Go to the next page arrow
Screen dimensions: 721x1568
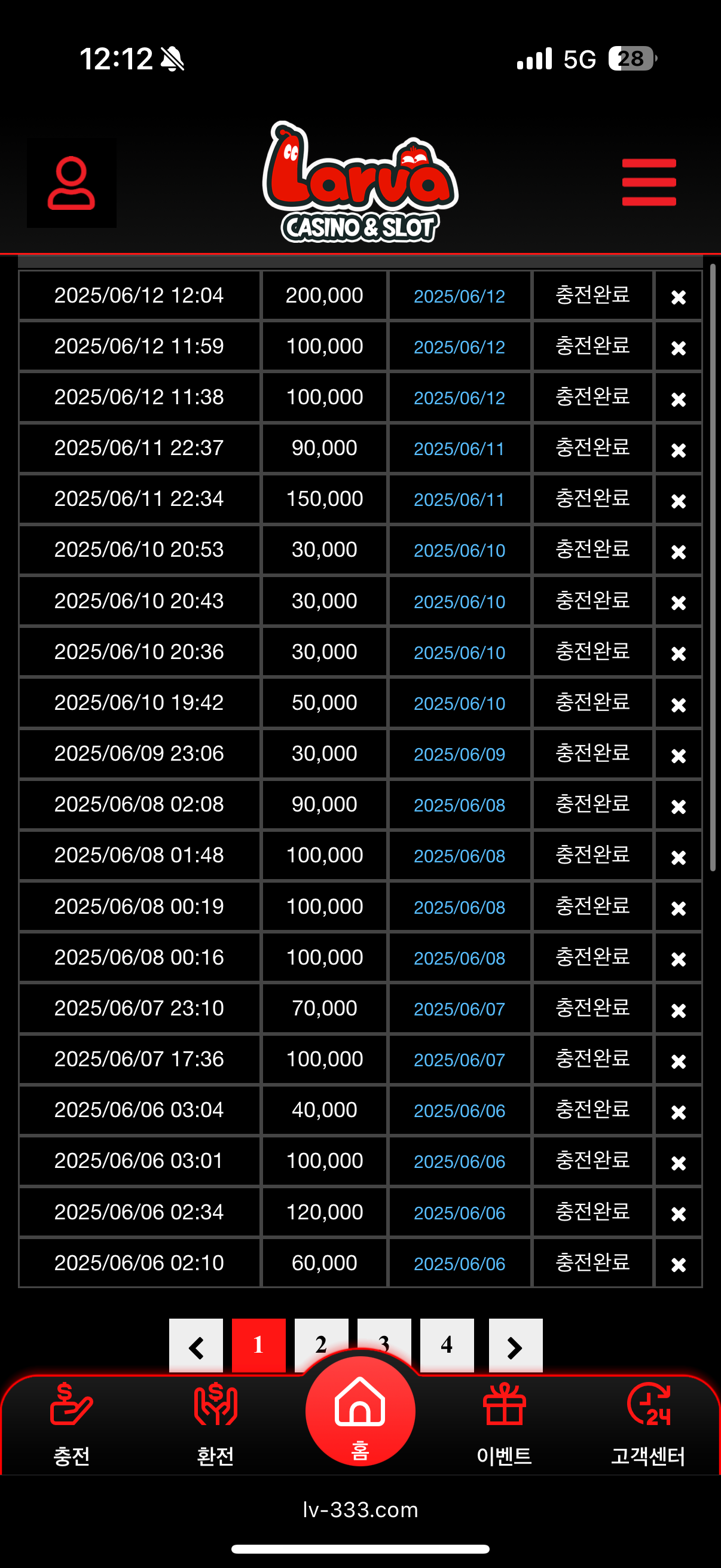pyautogui.click(x=515, y=1346)
